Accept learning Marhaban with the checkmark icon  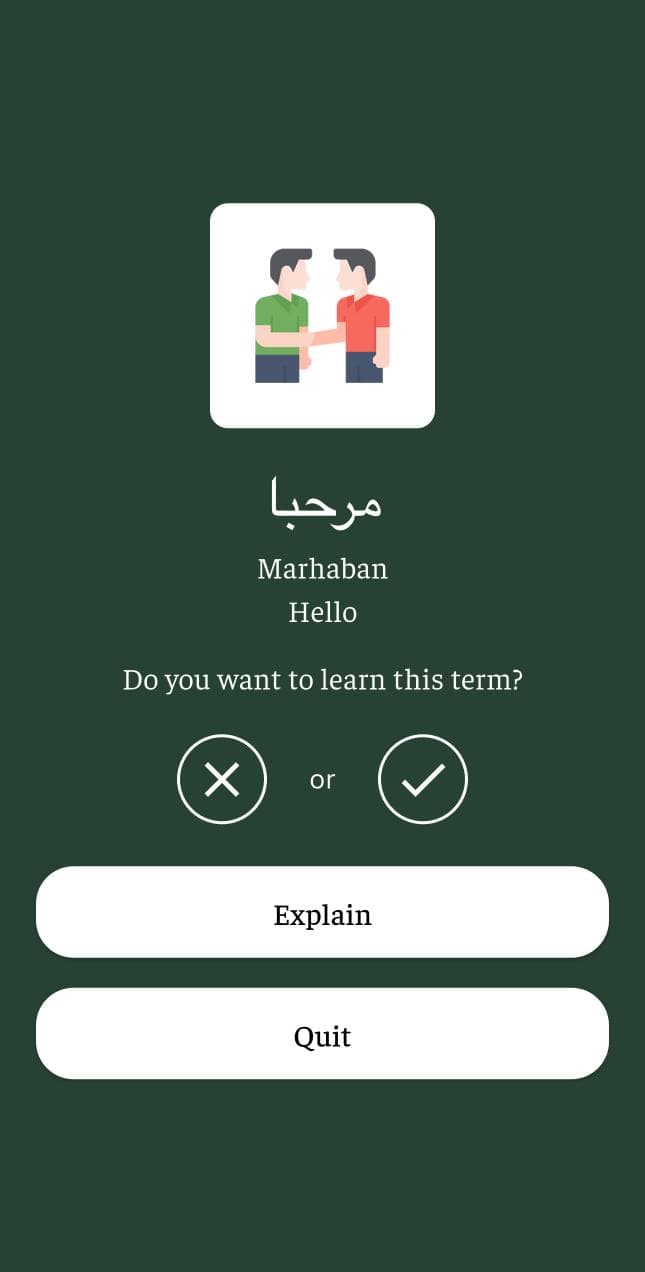pos(423,779)
